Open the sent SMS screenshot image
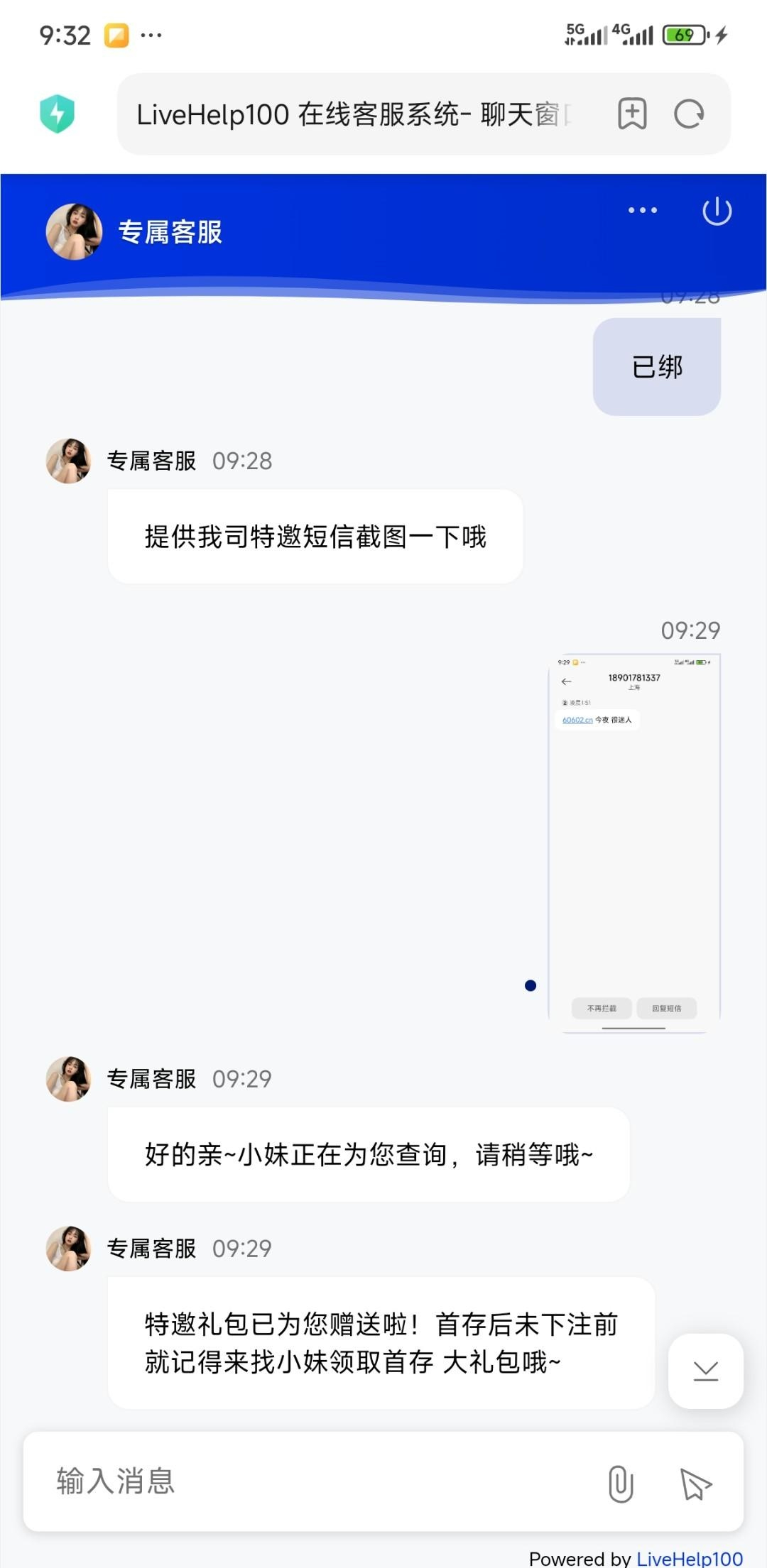 [634, 841]
